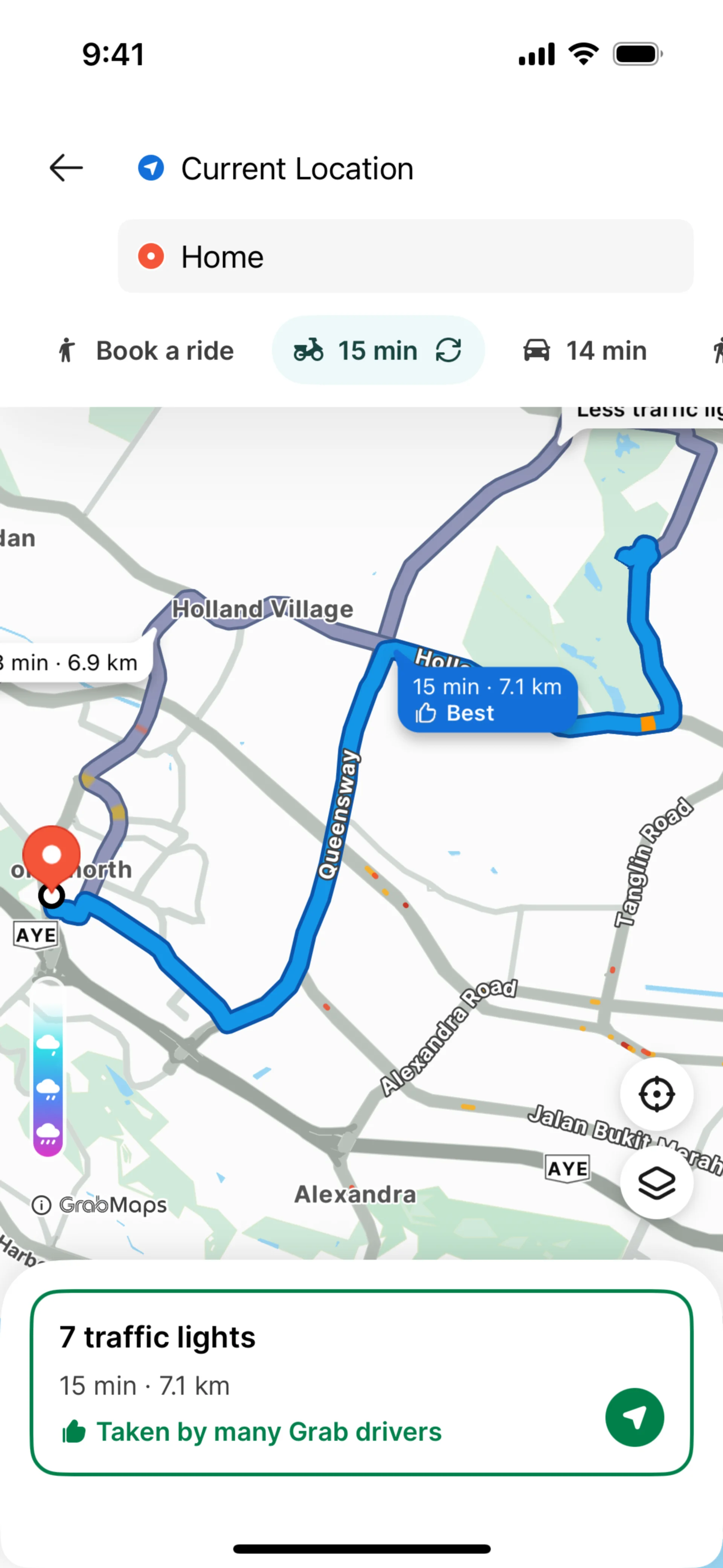Select the Book a ride option
This screenshot has width=723, height=1568.
click(x=145, y=351)
